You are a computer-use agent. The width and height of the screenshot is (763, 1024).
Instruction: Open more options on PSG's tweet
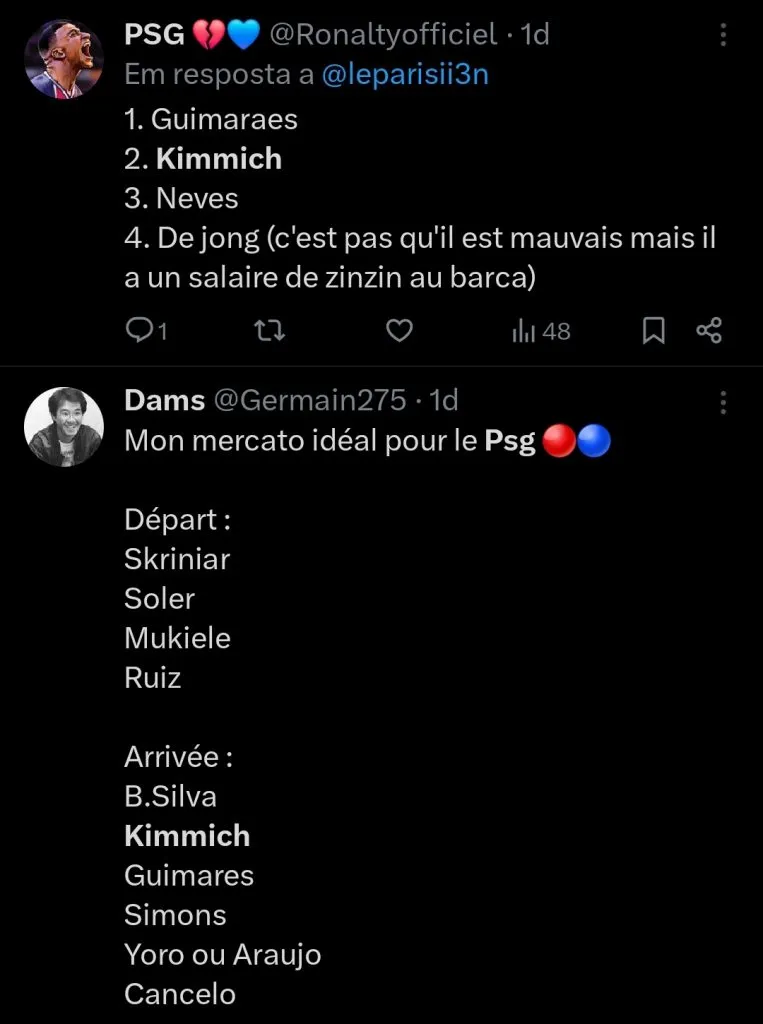pos(723,33)
